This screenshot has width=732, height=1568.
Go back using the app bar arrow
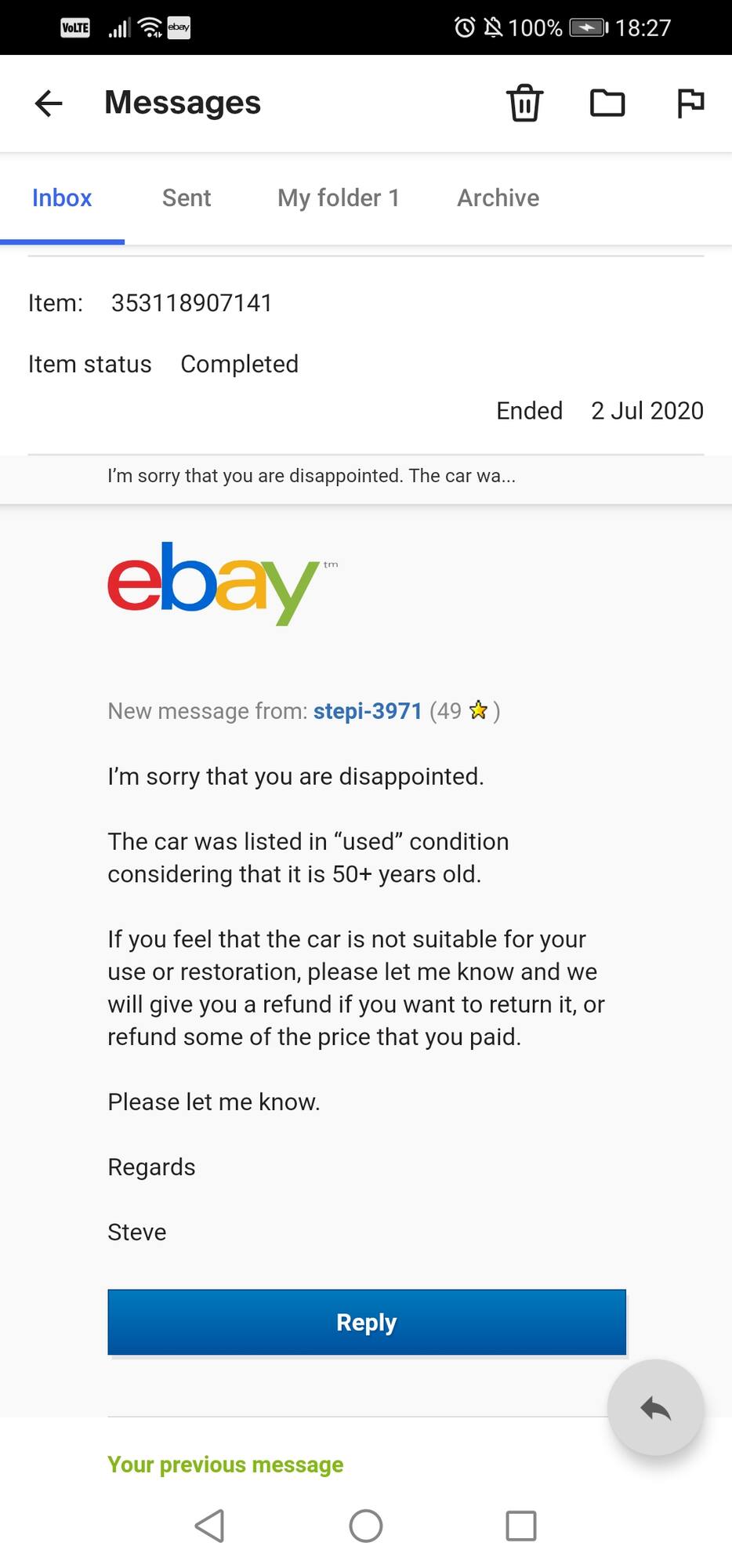click(x=49, y=103)
